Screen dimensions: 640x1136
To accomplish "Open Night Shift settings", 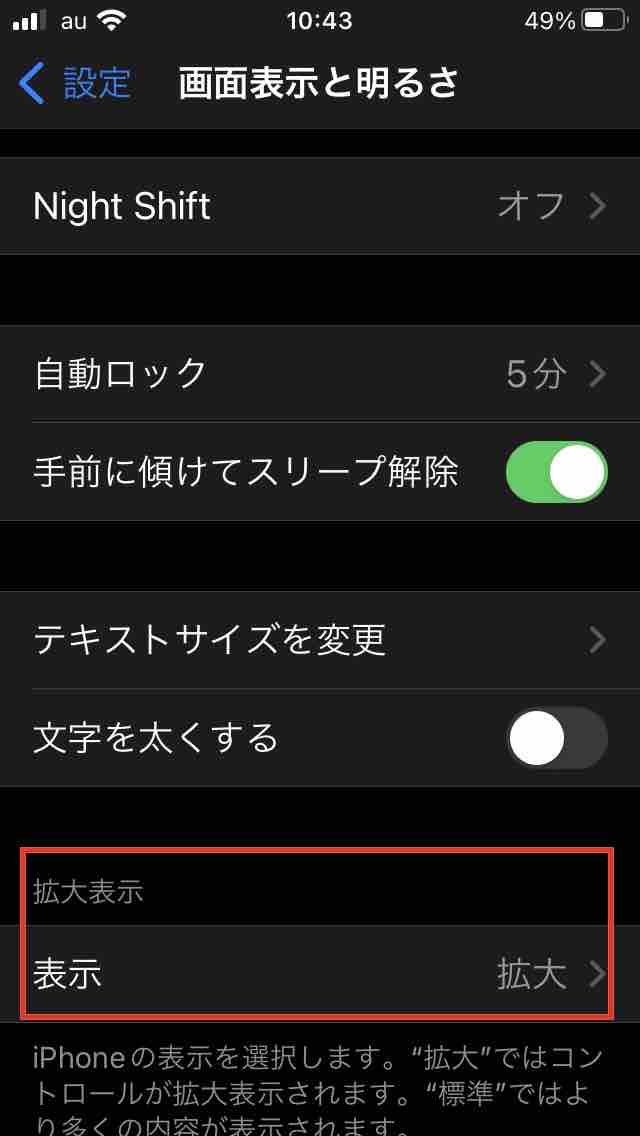I will pos(320,206).
